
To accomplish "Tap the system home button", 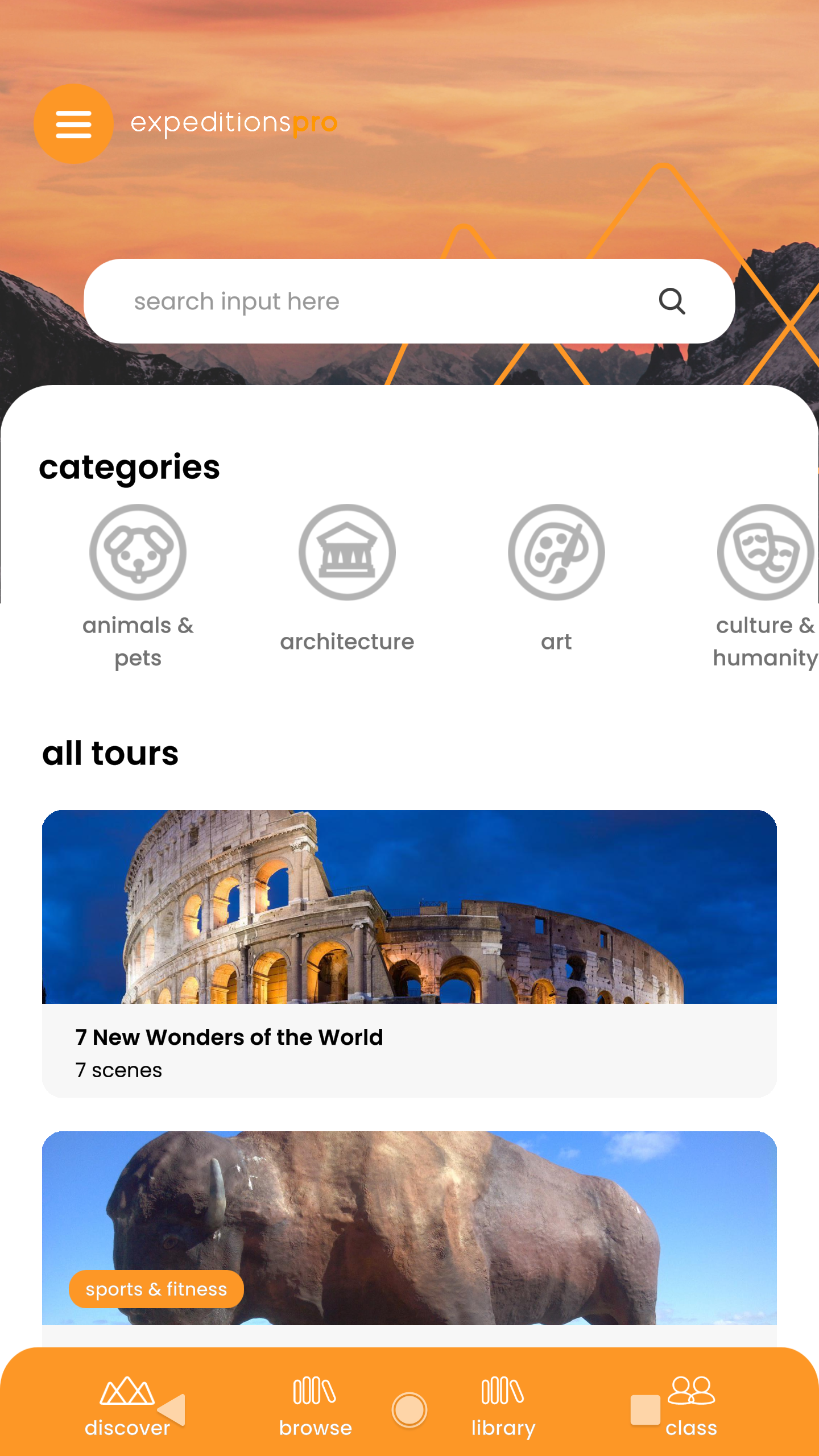I will [x=409, y=1410].
